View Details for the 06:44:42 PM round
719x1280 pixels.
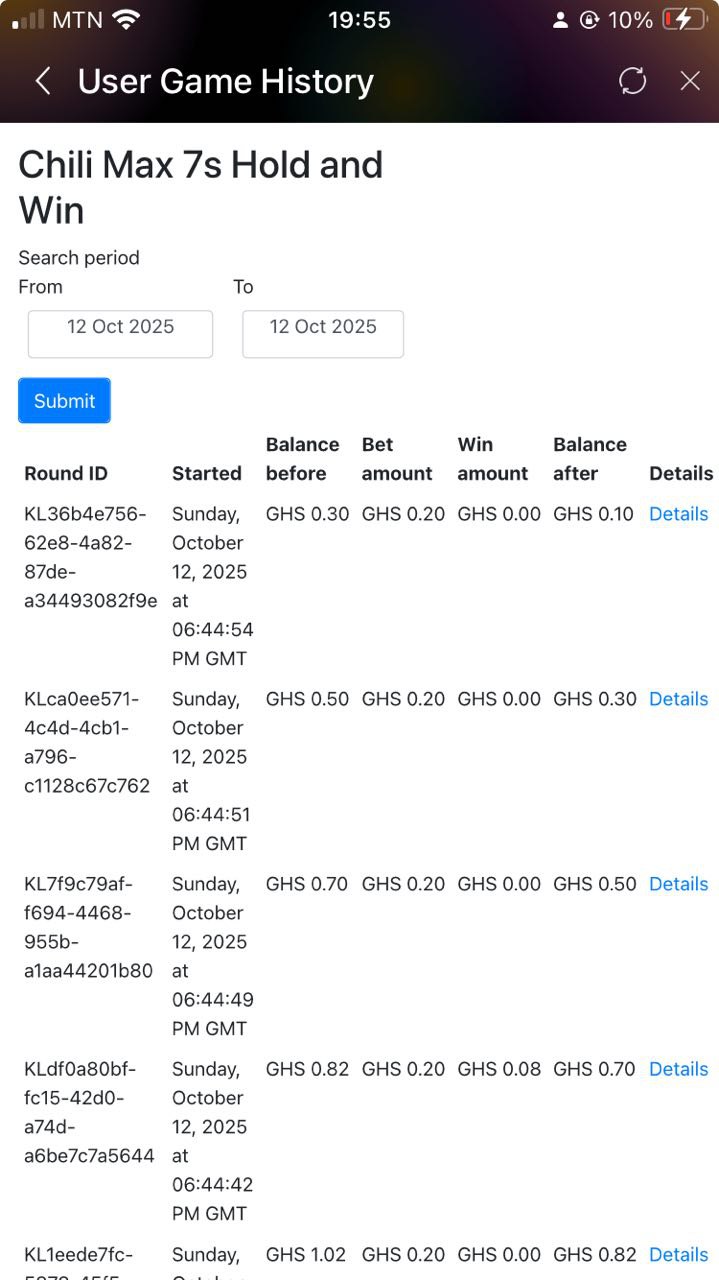click(678, 1069)
